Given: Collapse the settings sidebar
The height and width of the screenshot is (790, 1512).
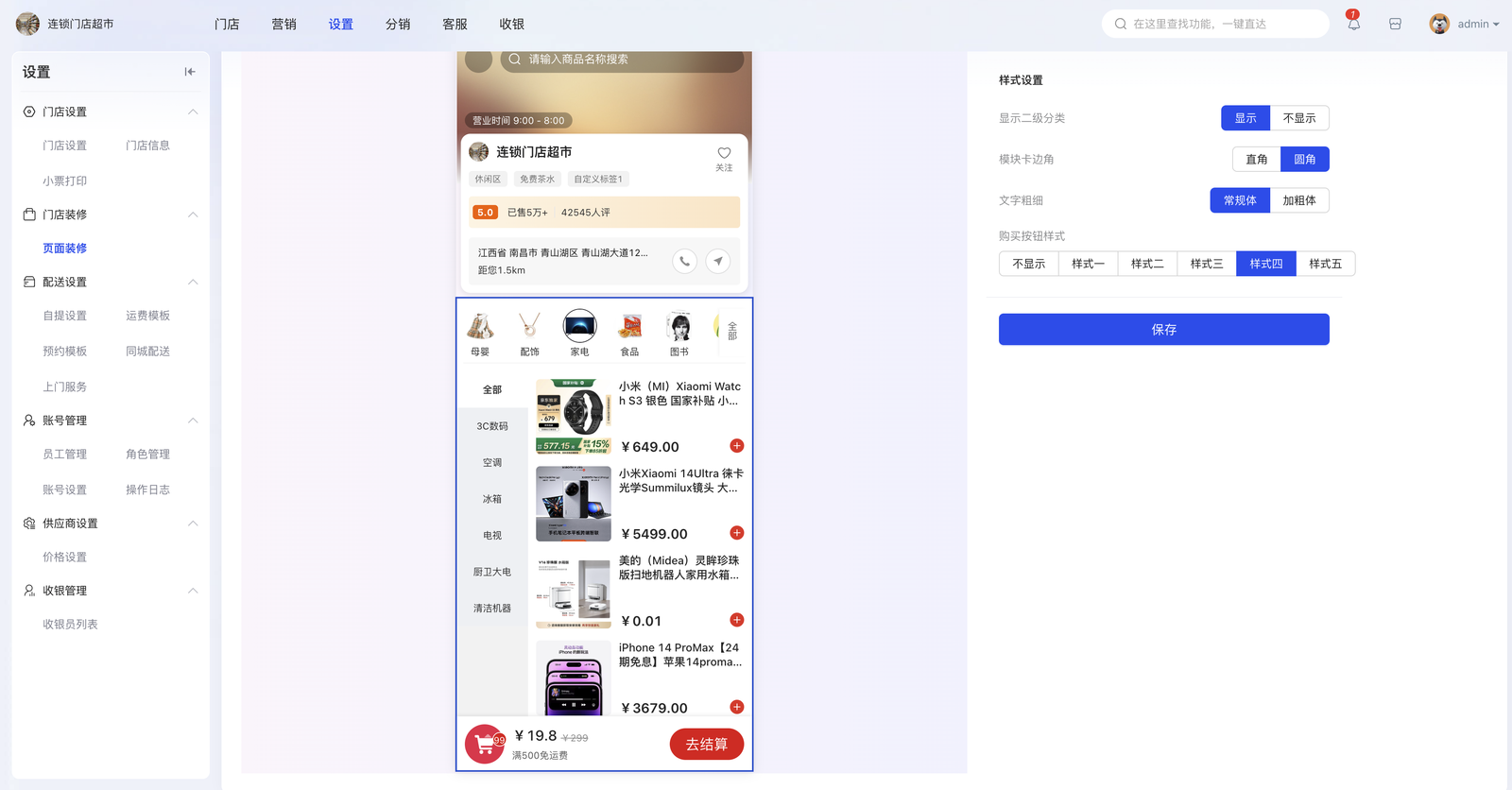Looking at the screenshot, I should coord(190,72).
